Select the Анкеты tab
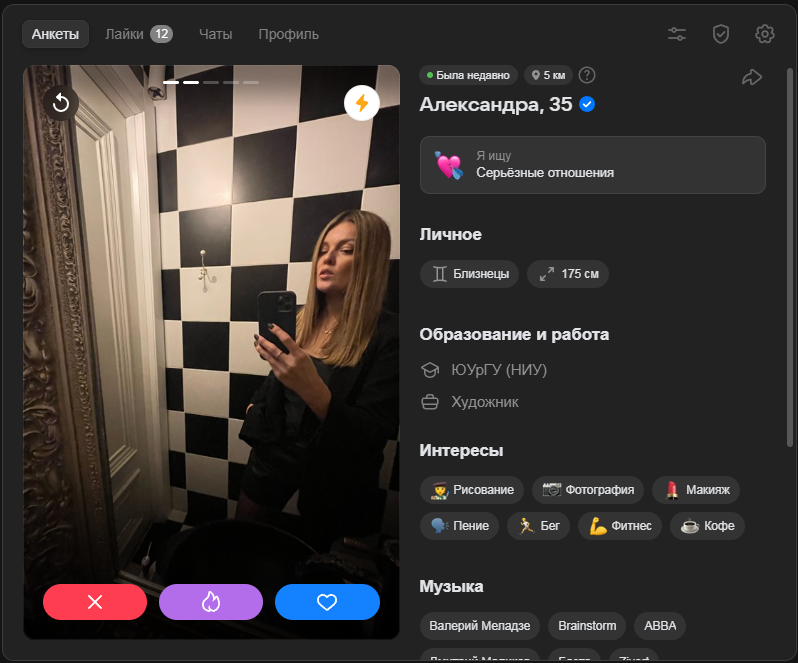 coord(55,34)
